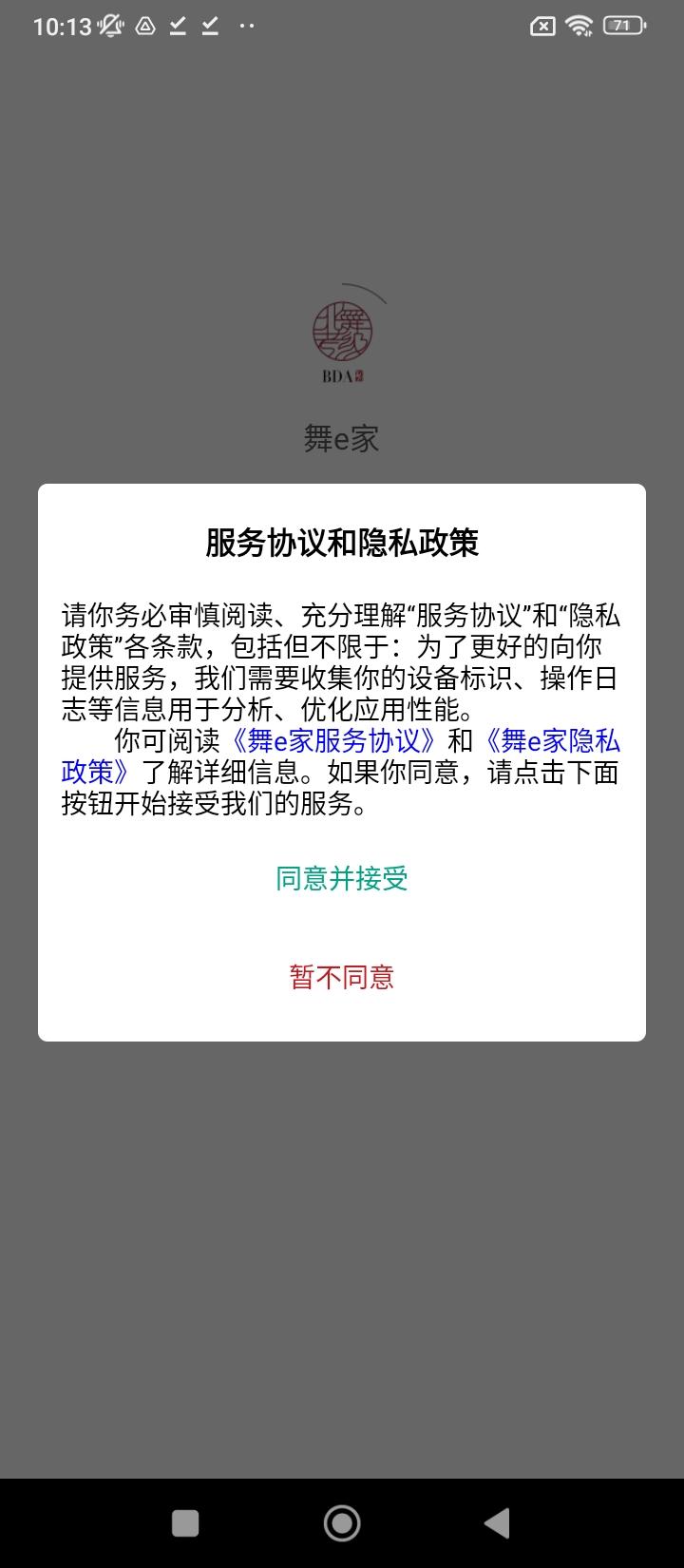
Task: Tap the do-not-disturb status bar icon
Action: point(109,26)
